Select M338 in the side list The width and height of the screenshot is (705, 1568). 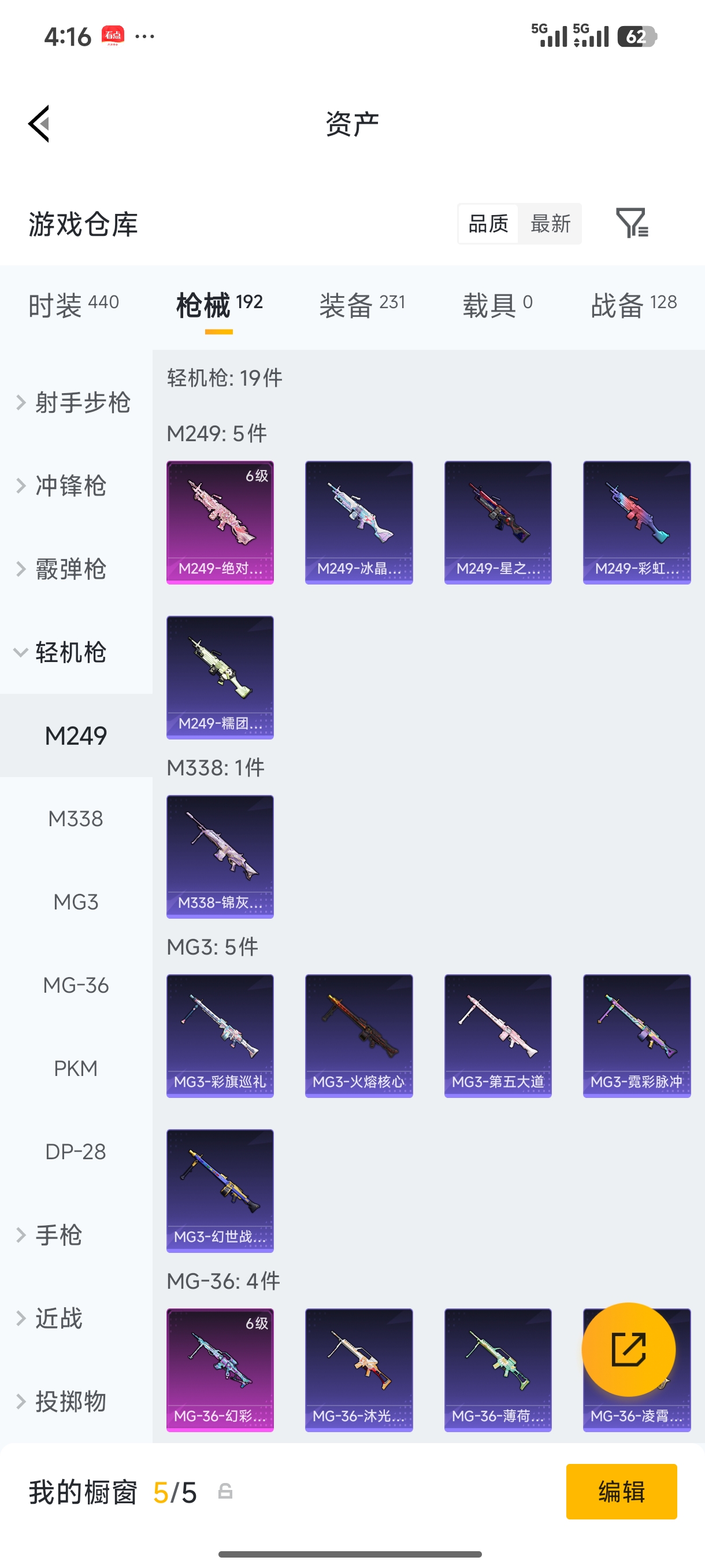76,819
